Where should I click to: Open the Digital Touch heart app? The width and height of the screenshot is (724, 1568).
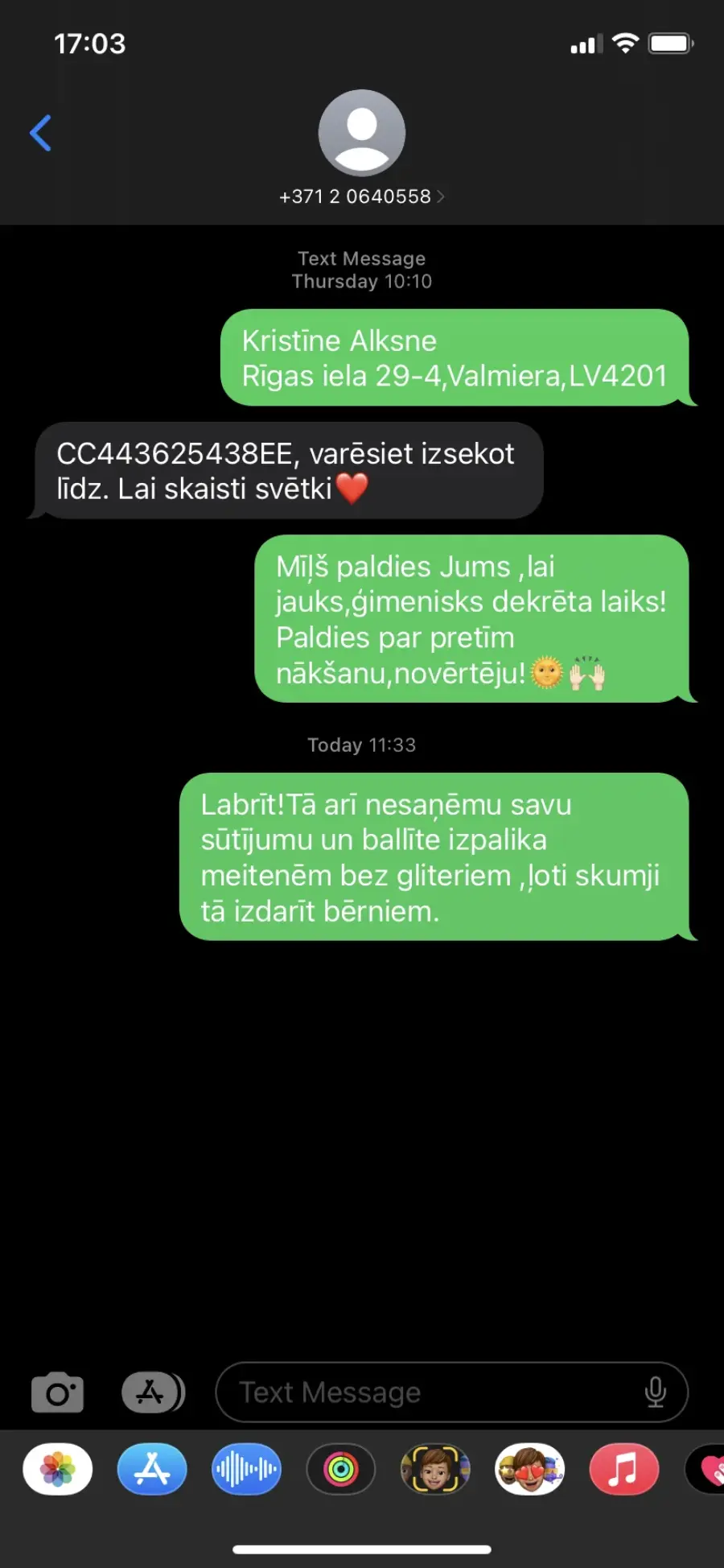point(705,1469)
